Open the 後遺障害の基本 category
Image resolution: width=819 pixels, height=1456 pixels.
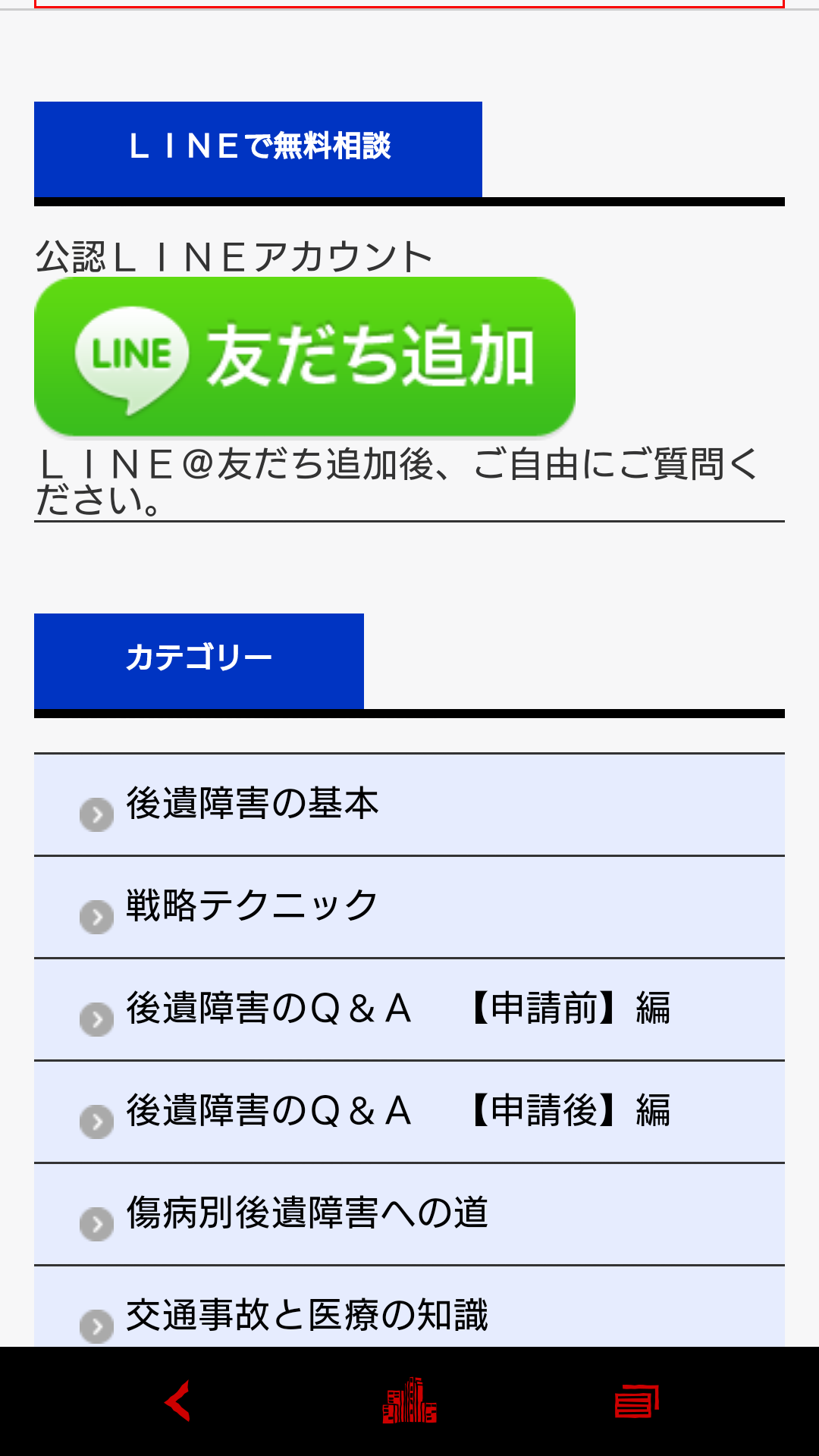[x=409, y=805]
